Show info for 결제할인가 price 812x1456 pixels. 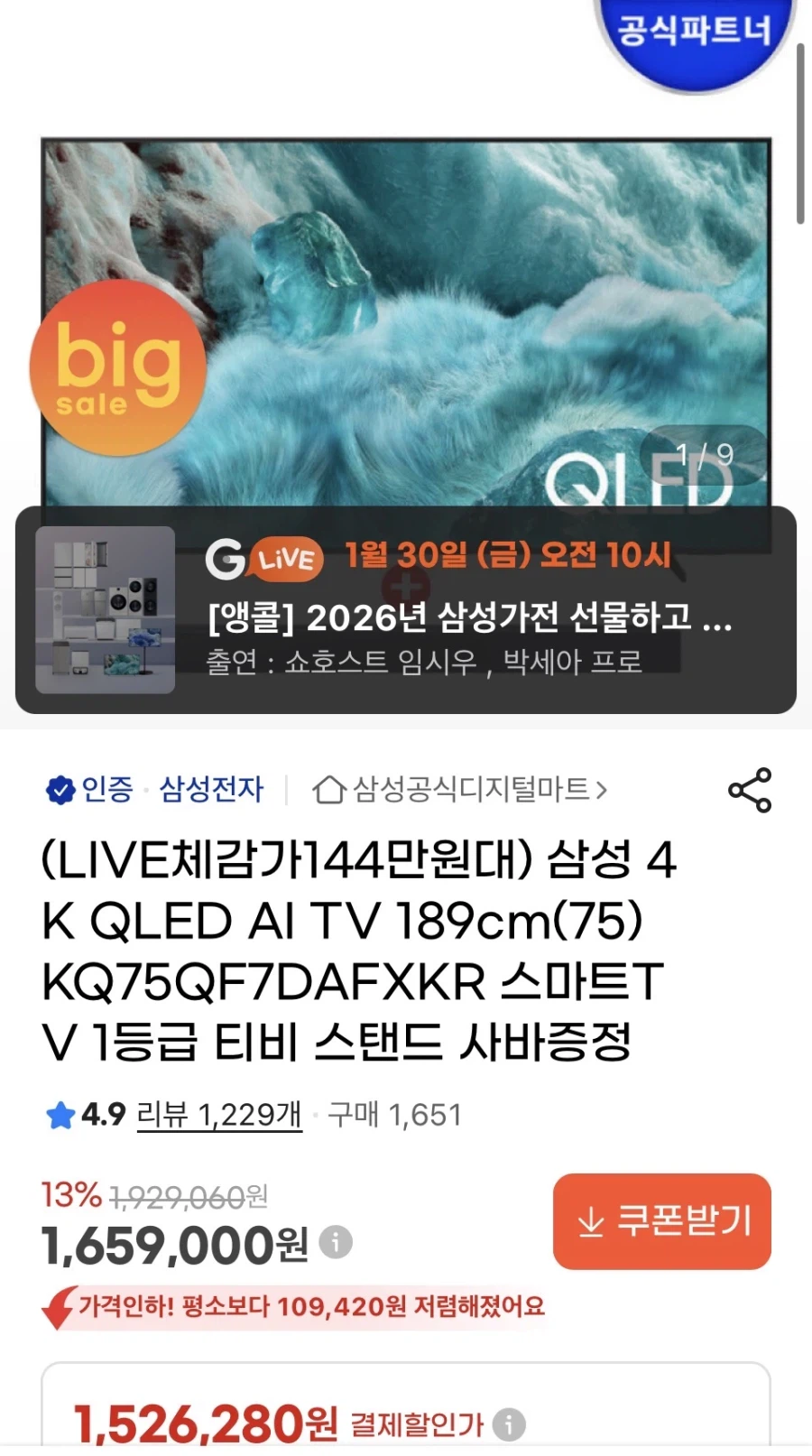pos(509,1424)
